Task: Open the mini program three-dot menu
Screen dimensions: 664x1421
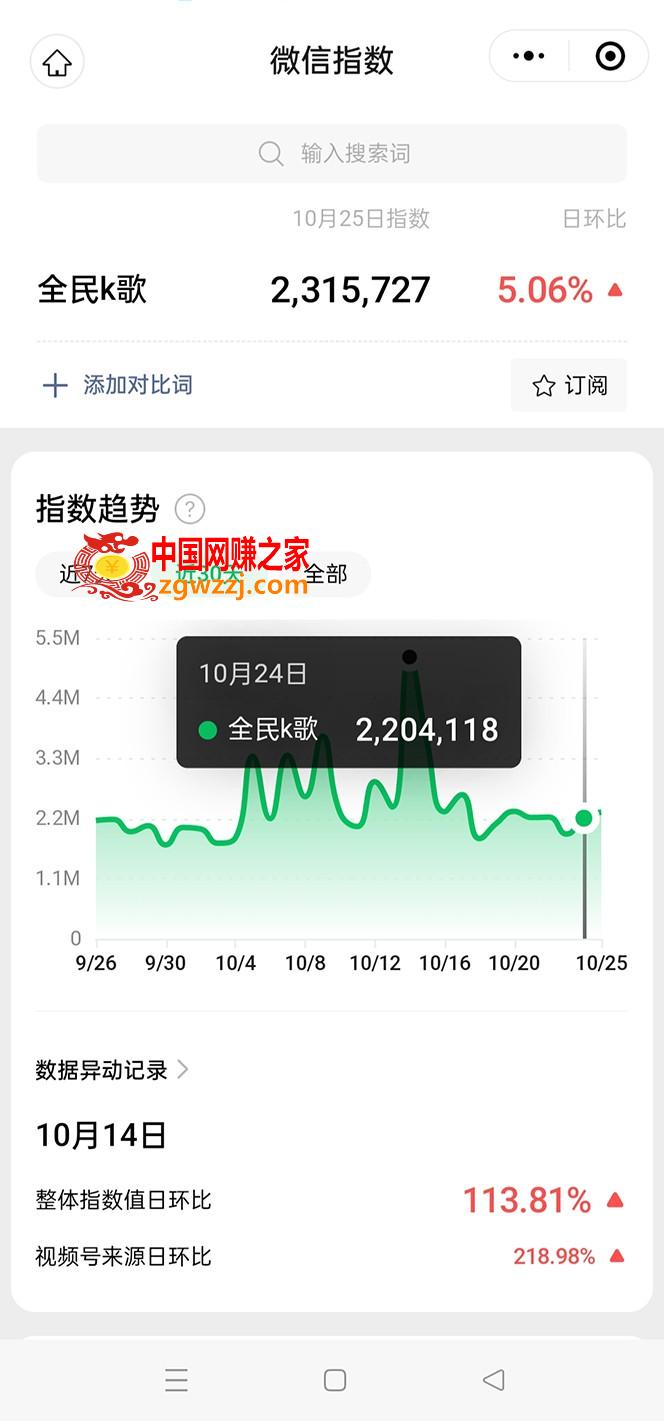Action: coord(529,57)
